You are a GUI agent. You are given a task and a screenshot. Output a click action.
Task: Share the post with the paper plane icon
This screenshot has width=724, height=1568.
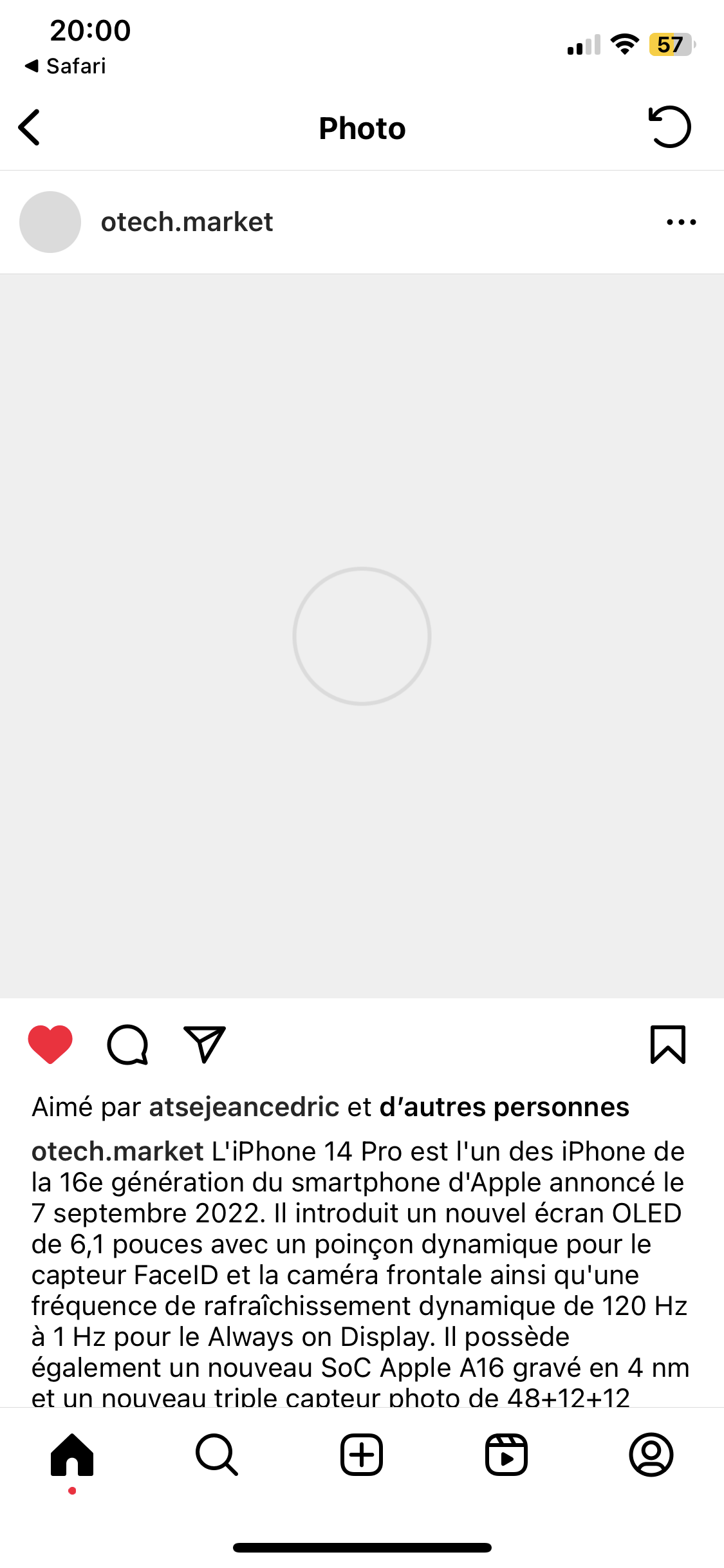205,1044
